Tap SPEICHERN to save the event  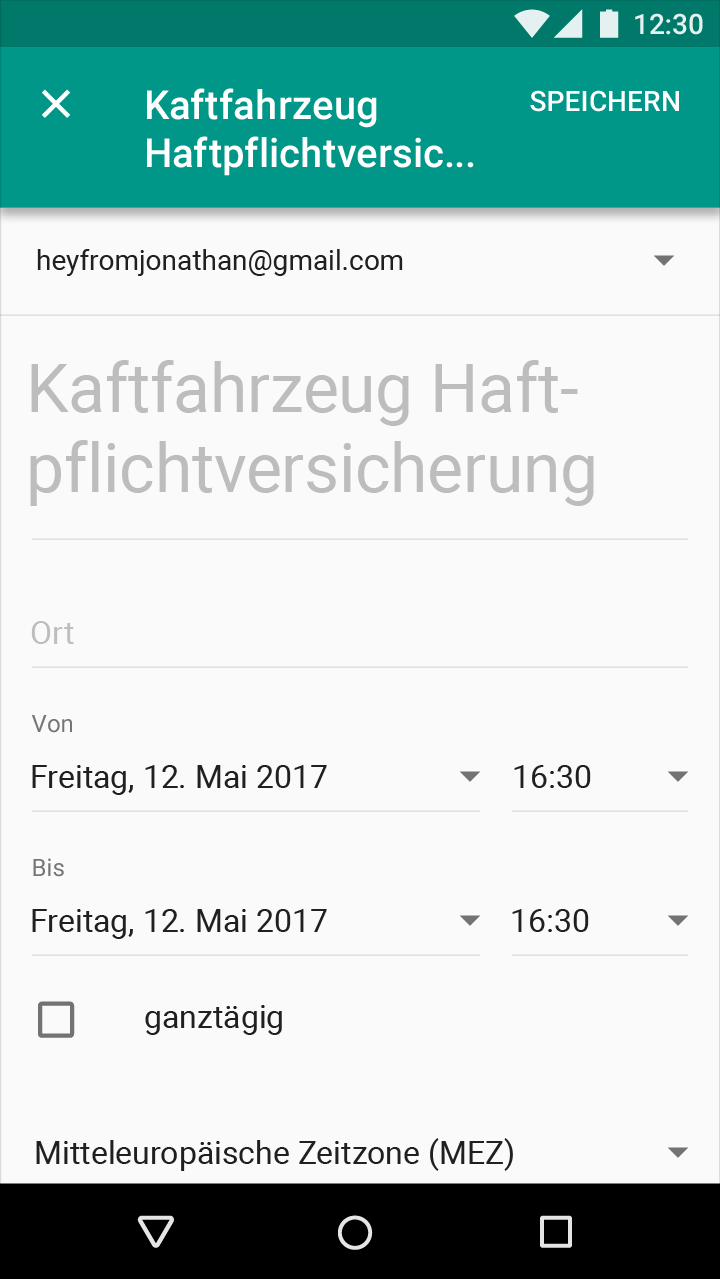[x=605, y=102]
